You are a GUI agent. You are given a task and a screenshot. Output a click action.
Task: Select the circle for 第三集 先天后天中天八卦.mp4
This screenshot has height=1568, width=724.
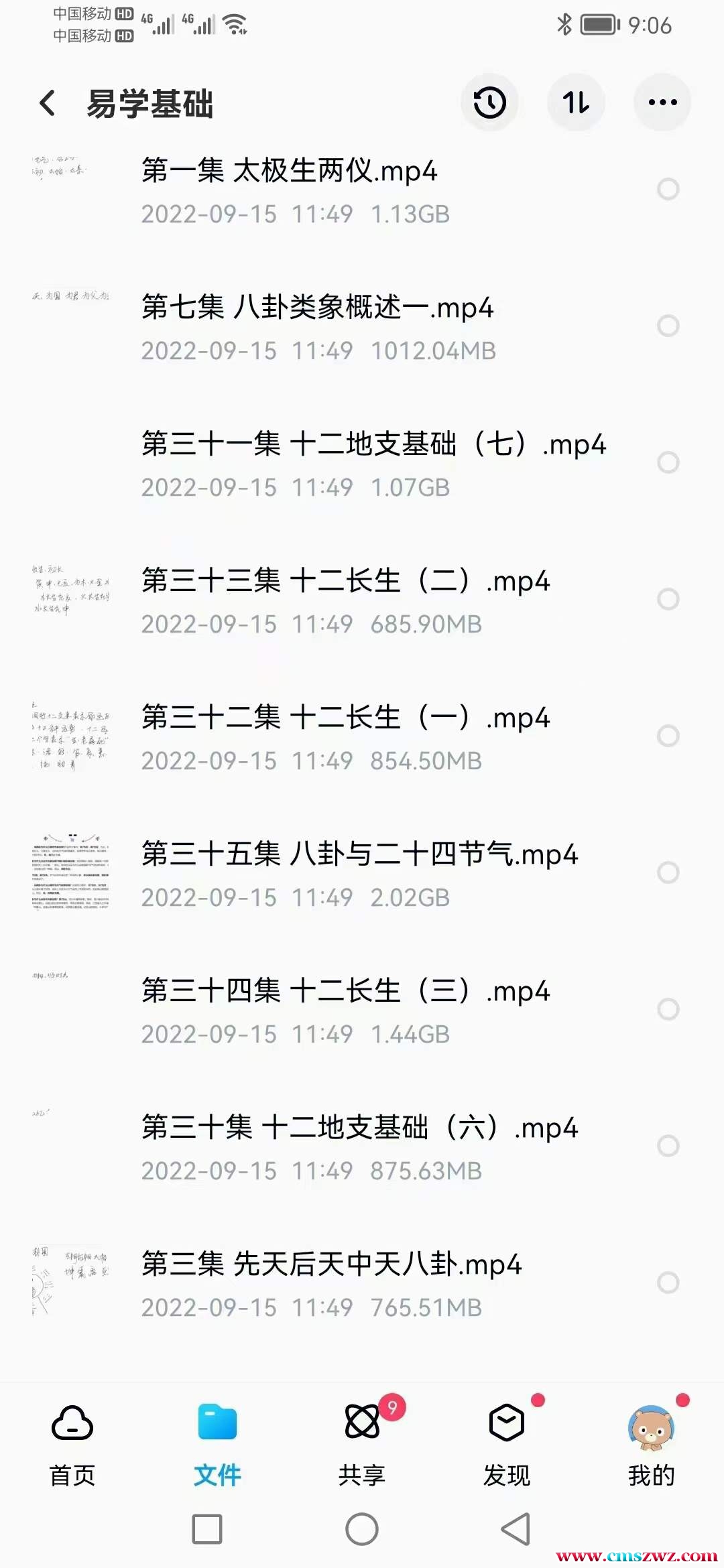coord(668,1283)
